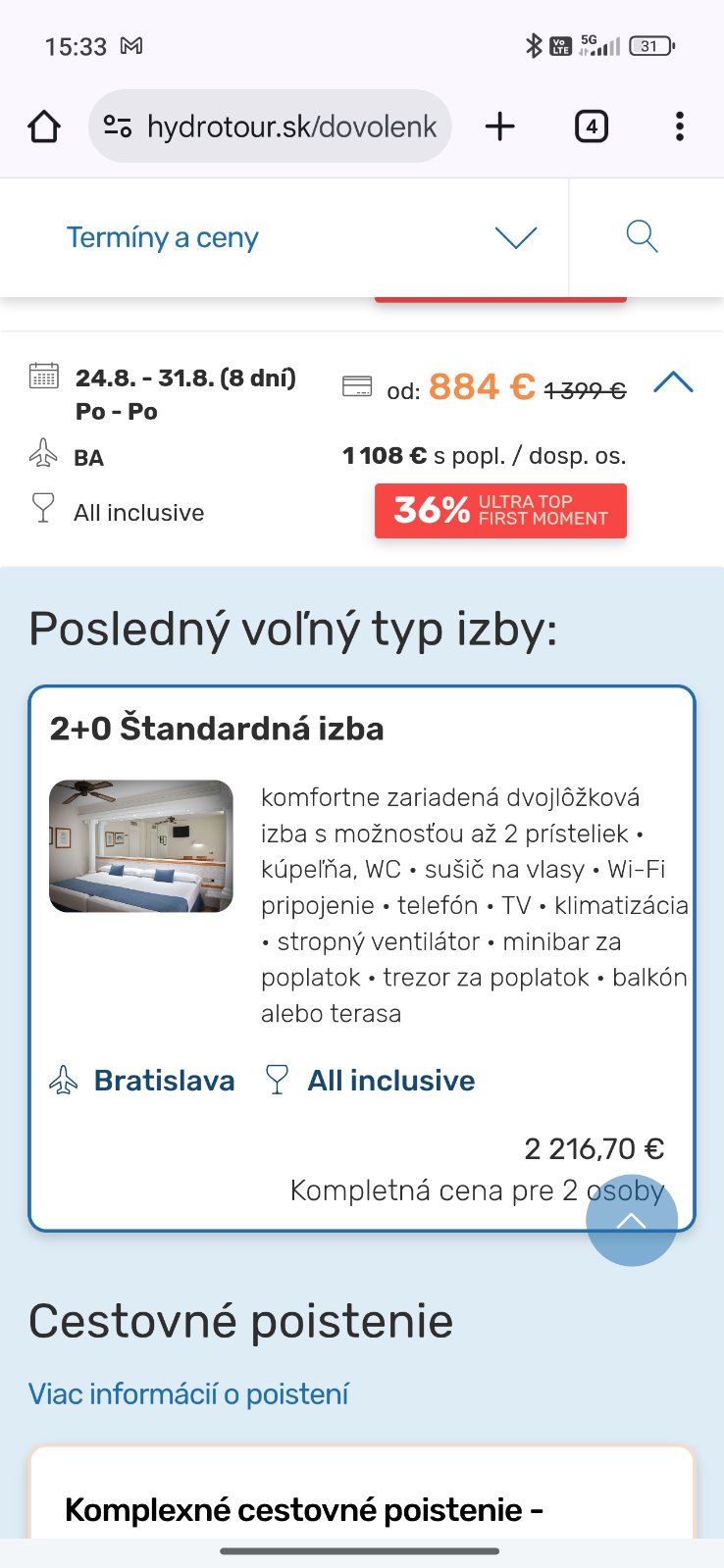The height and width of the screenshot is (1568, 724).
Task: Open the site search magnifier
Action: [642, 236]
